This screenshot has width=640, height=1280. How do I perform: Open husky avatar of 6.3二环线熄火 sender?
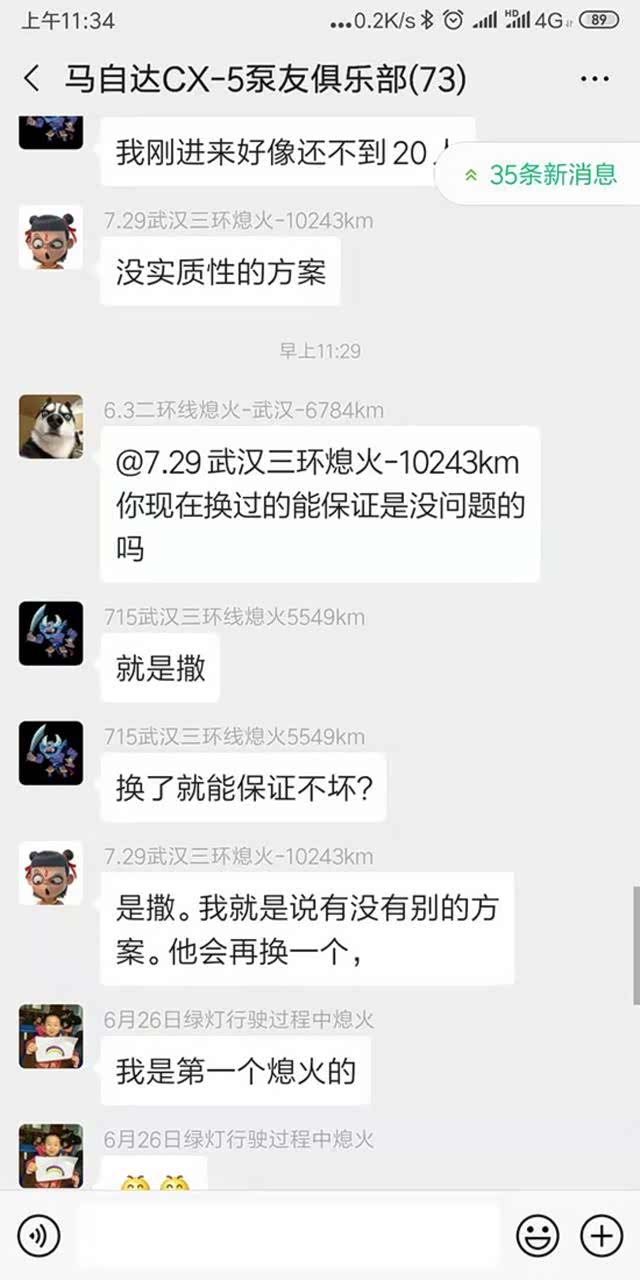coord(51,427)
